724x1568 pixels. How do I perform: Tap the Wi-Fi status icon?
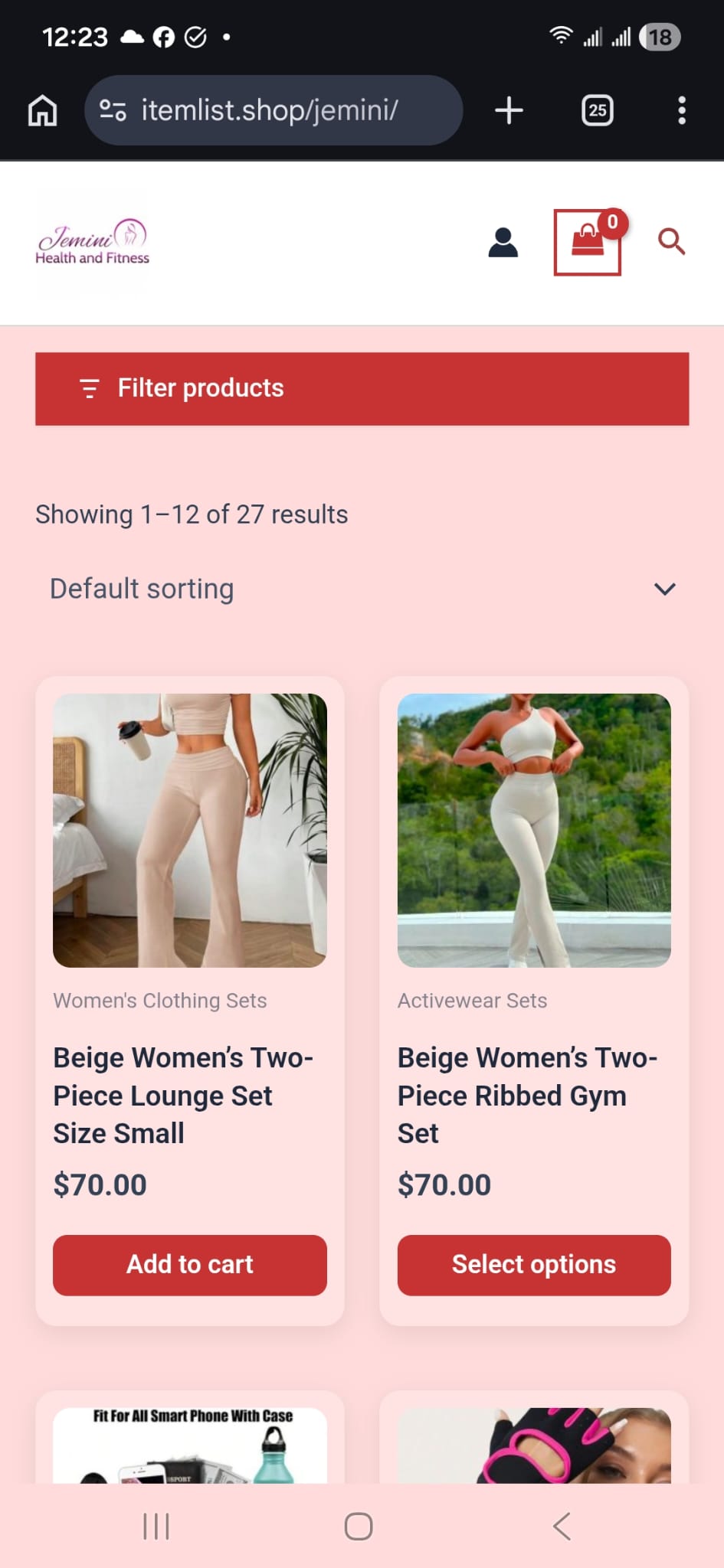coord(561,34)
